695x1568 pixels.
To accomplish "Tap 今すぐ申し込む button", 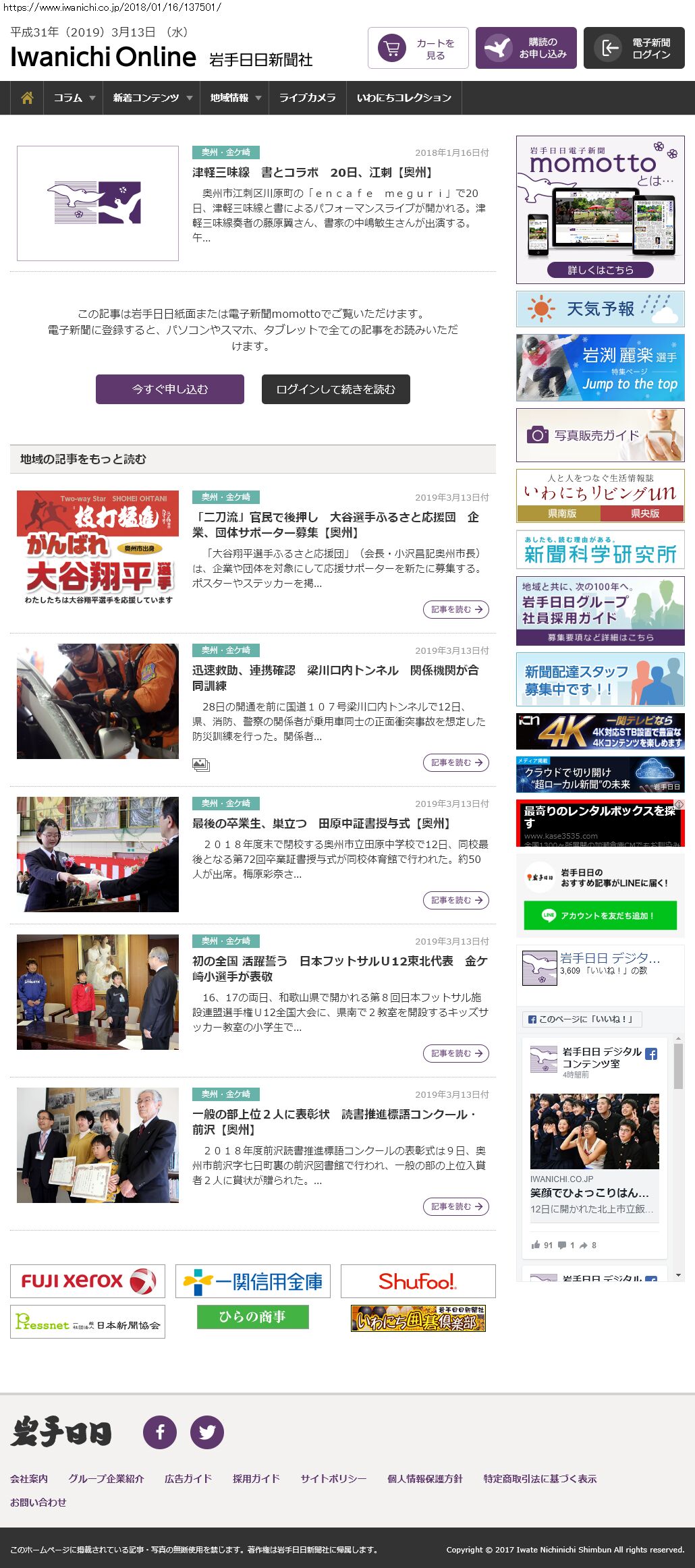I will [x=170, y=389].
